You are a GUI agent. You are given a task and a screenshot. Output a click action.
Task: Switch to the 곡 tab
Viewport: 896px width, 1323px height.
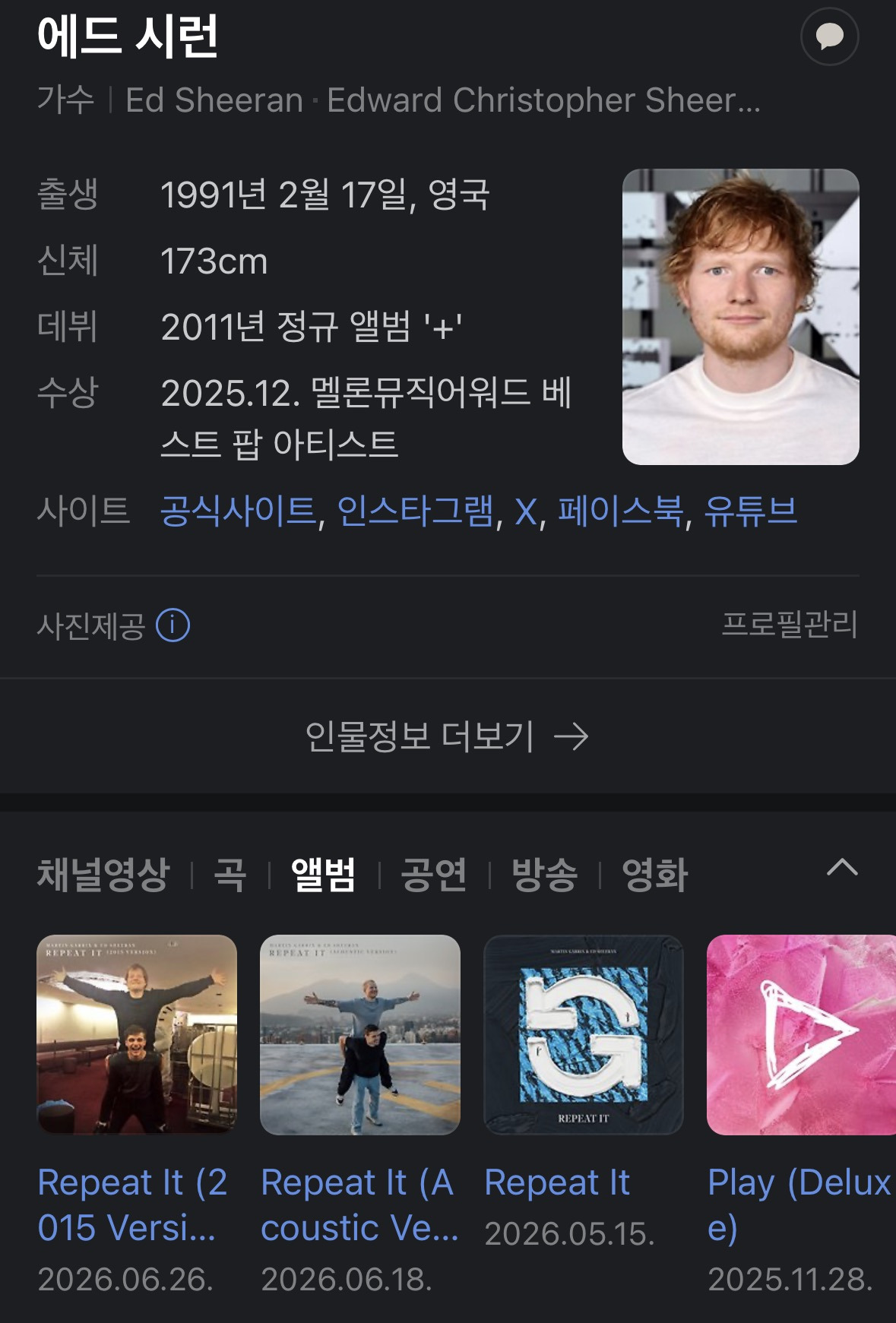(x=230, y=875)
